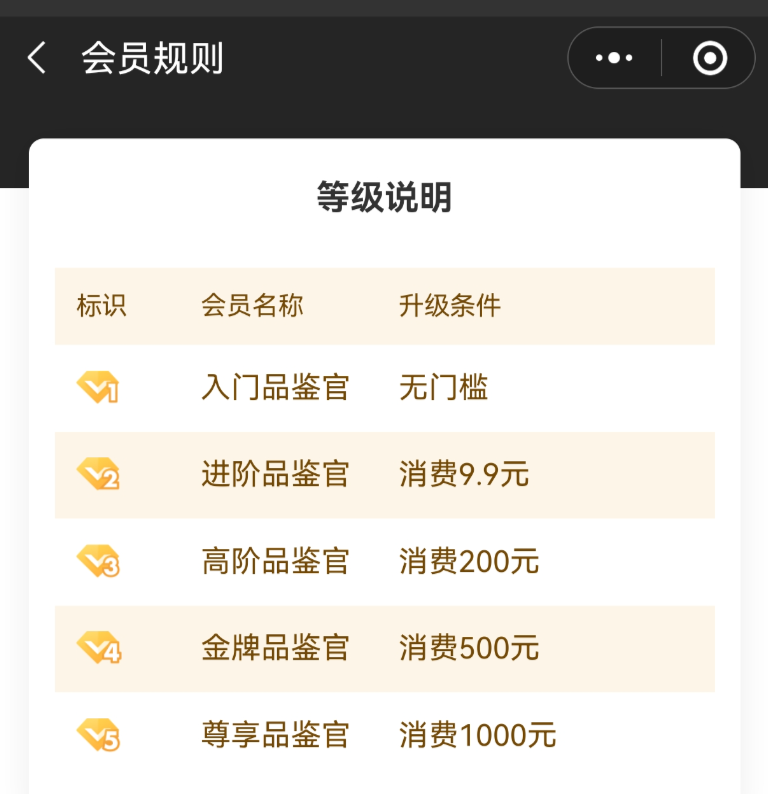Select the 等级说明 section heading
The image size is (768, 794).
coord(384,198)
